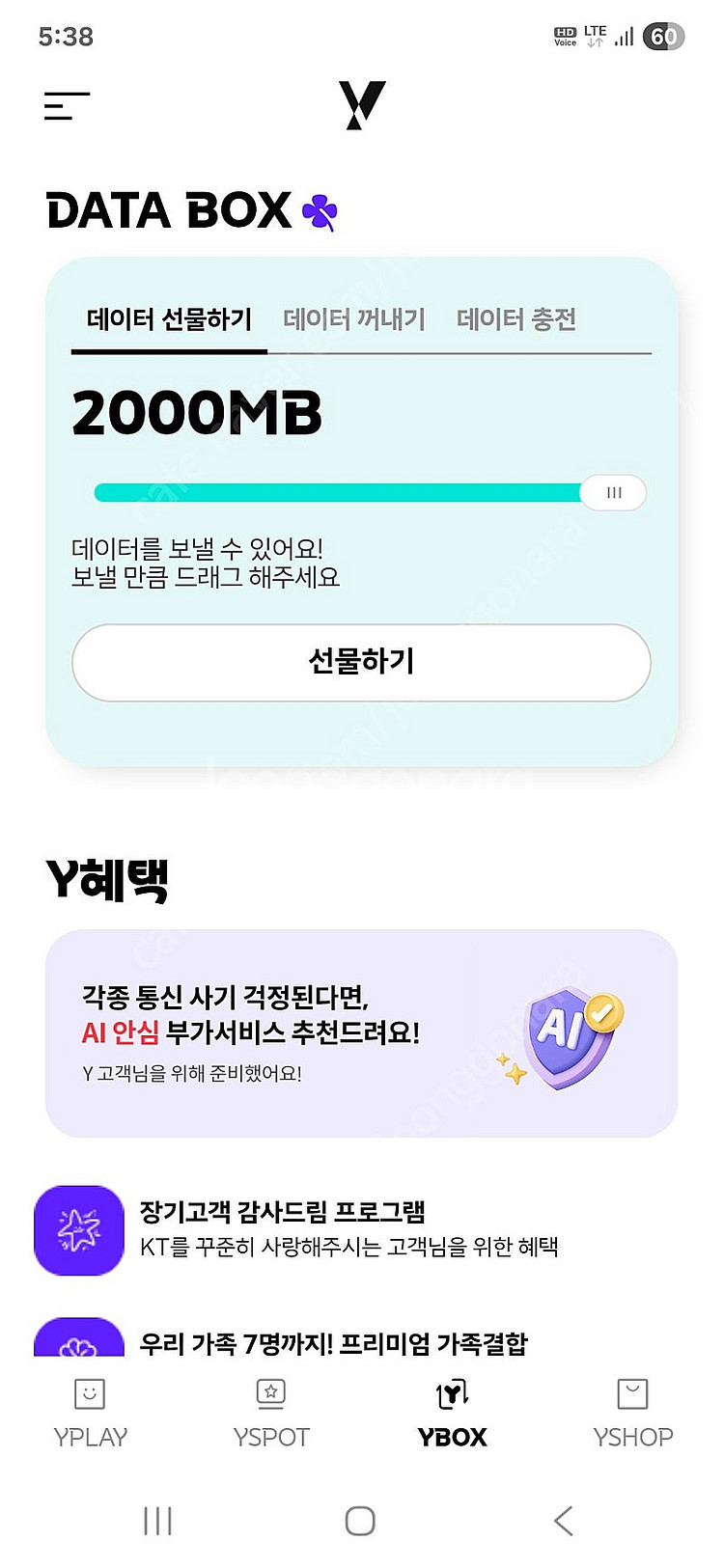Switch to the 데이터 충전 tab
Screen dimensions: 724x1568
click(x=515, y=319)
